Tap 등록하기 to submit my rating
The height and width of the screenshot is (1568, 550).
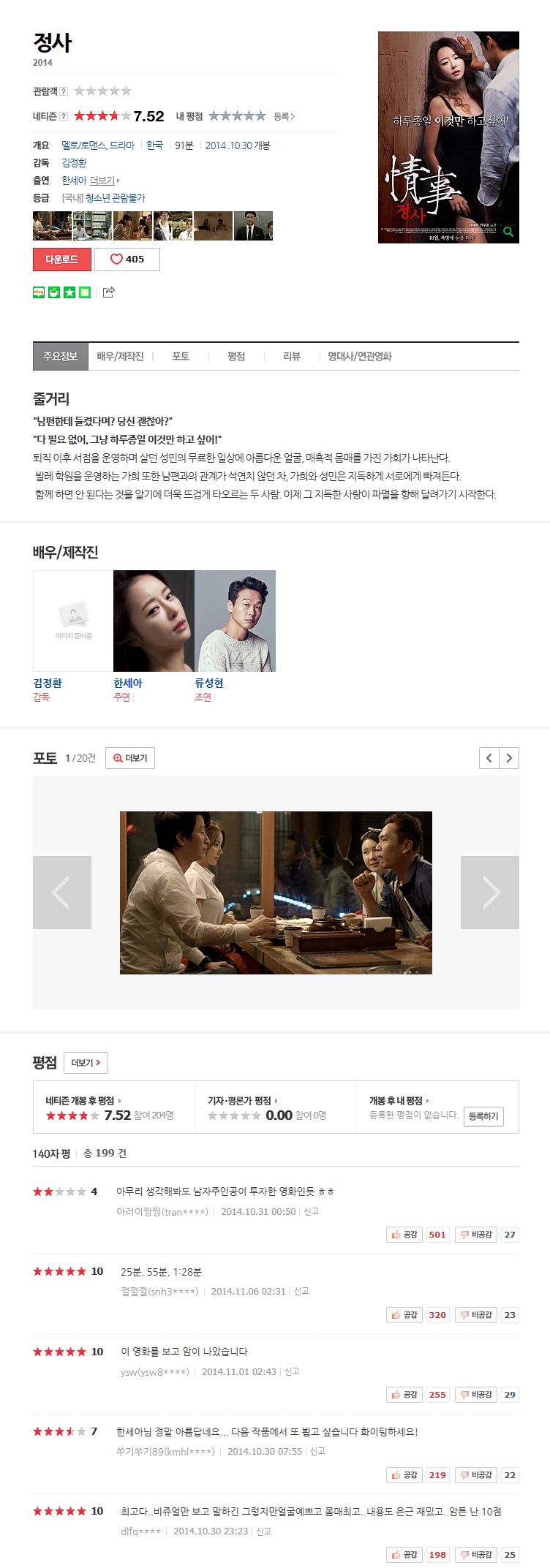483,1116
